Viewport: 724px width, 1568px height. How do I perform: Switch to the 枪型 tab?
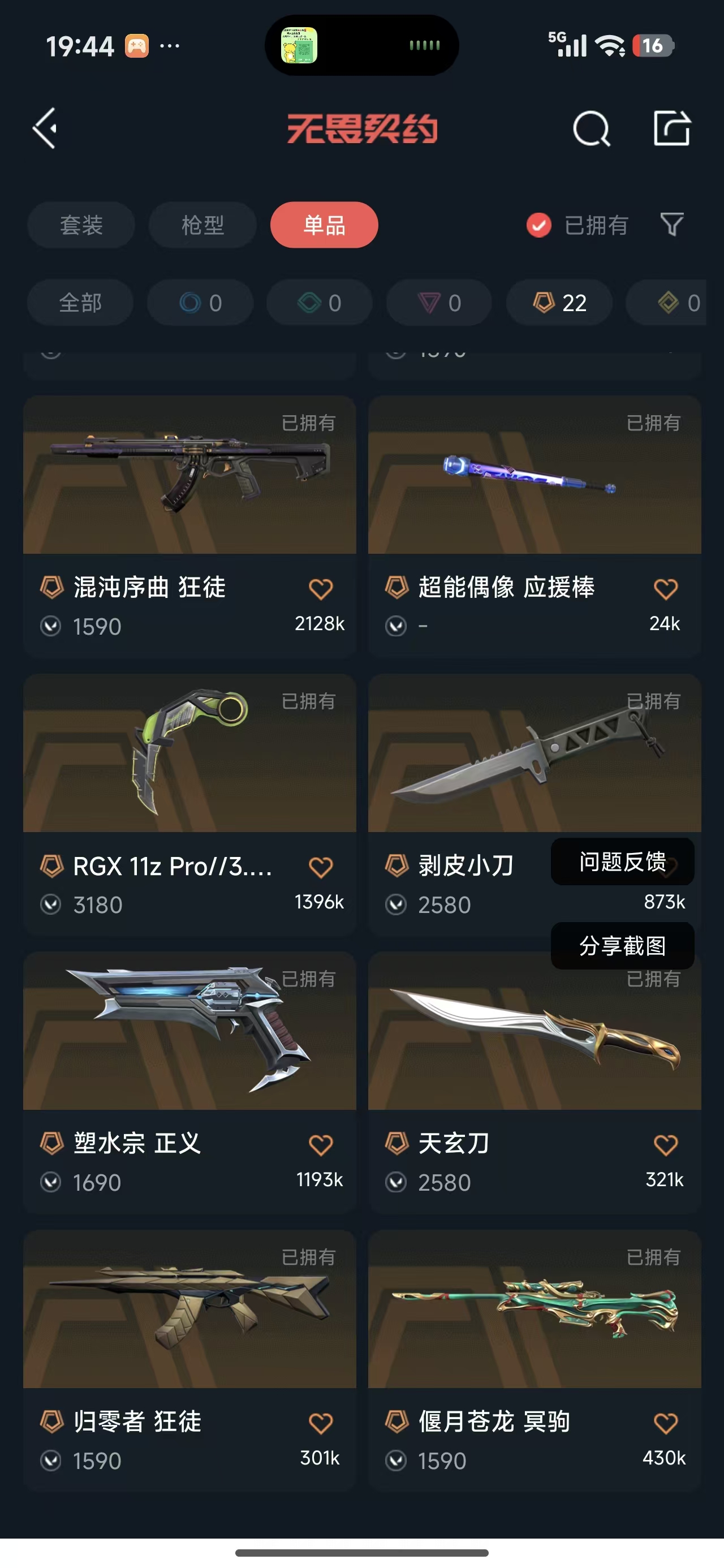[x=202, y=225]
